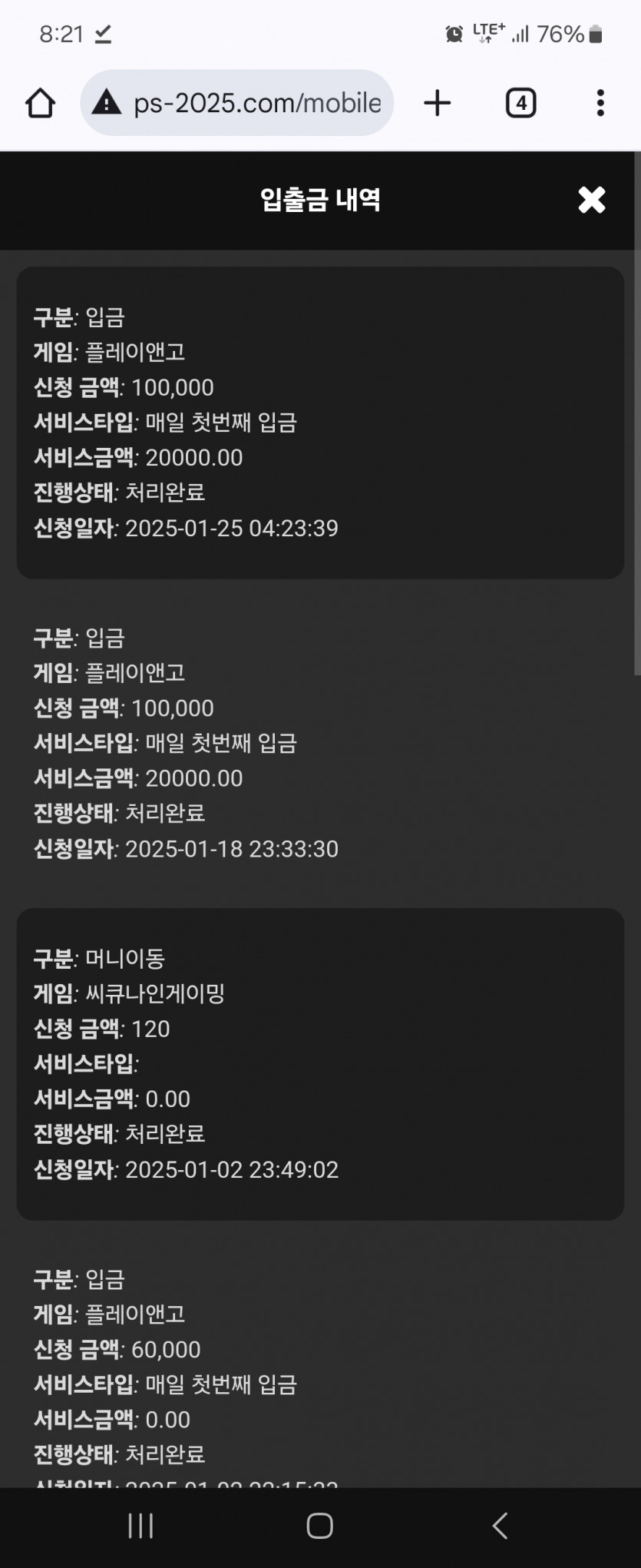The width and height of the screenshot is (641, 1568).
Task: Tap the system back button
Action: pyautogui.click(x=500, y=1526)
